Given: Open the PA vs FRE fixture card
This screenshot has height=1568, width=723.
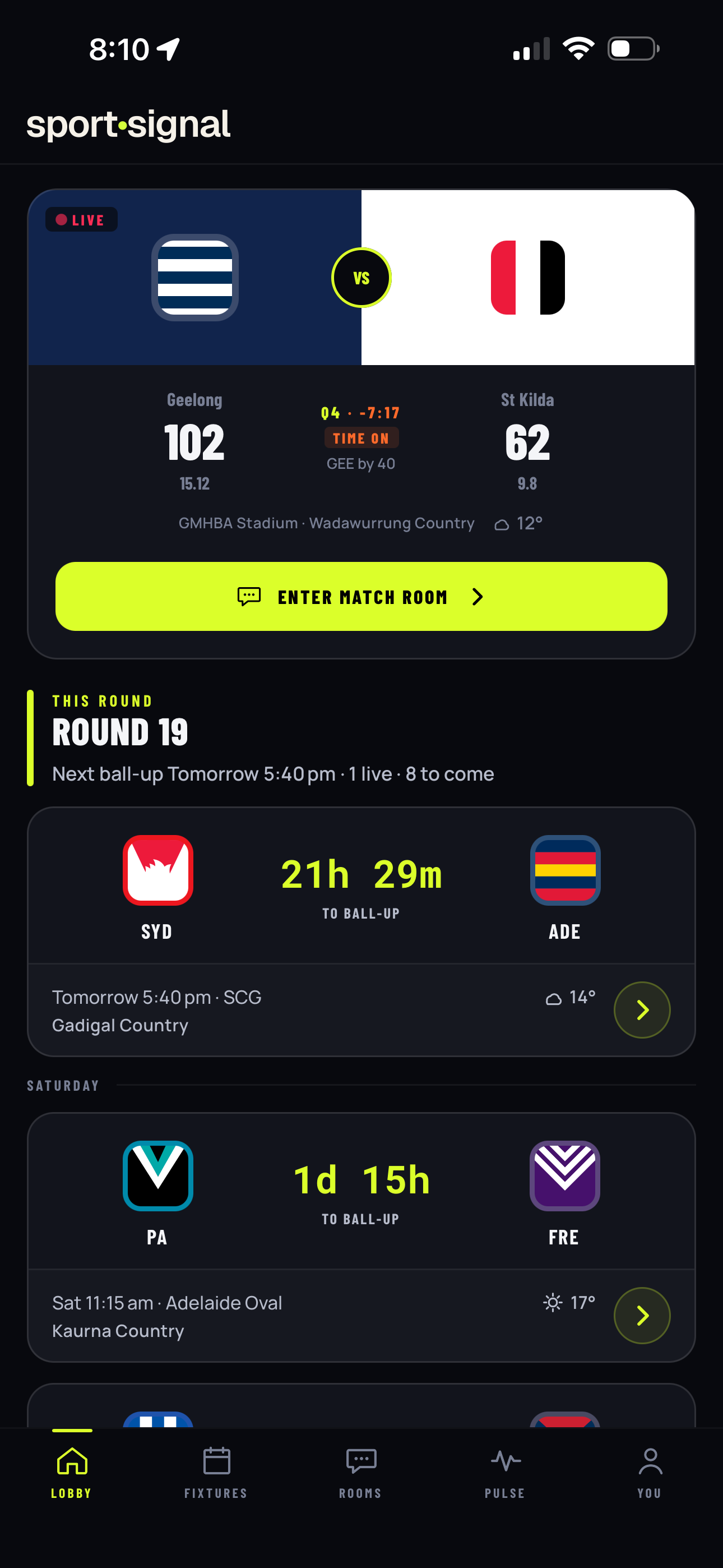Looking at the screenshot, I should tap(361, 1238).
